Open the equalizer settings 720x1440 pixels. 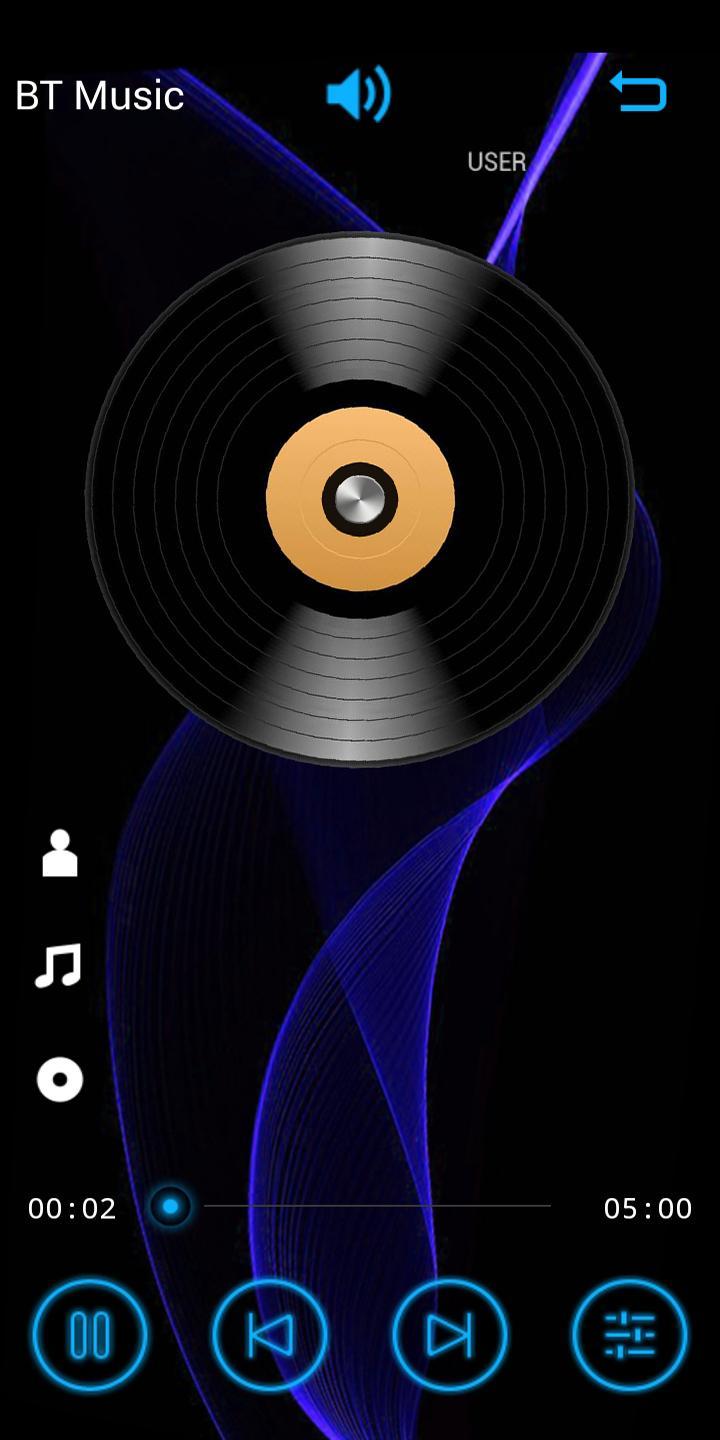point(629,1335)
